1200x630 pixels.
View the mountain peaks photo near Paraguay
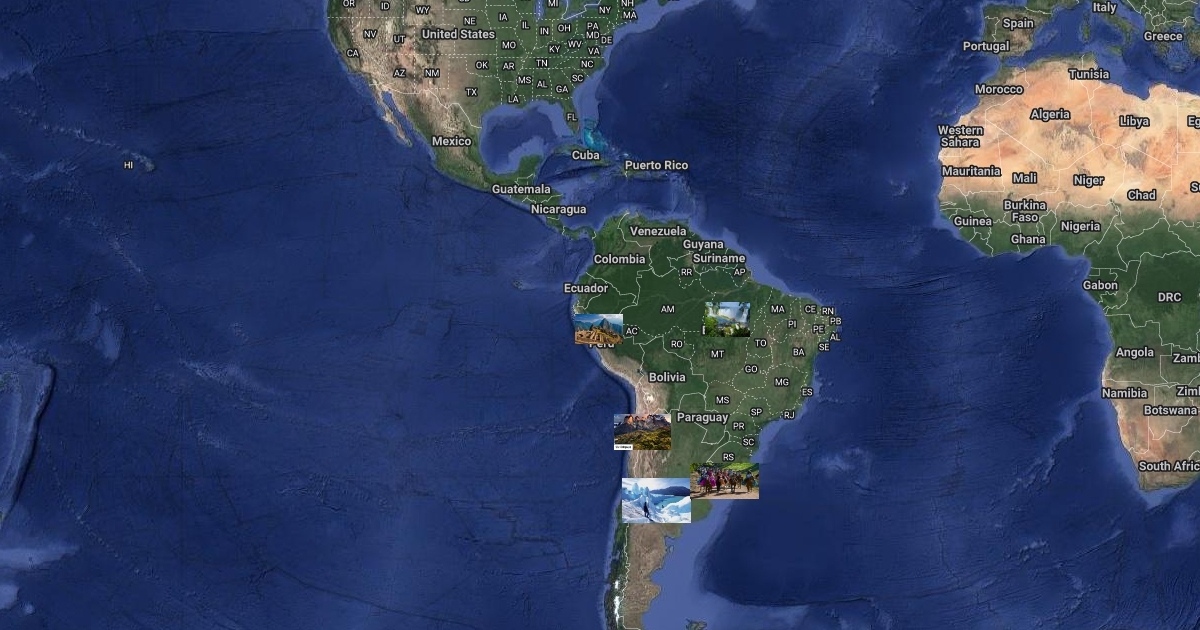pos(642,432)
